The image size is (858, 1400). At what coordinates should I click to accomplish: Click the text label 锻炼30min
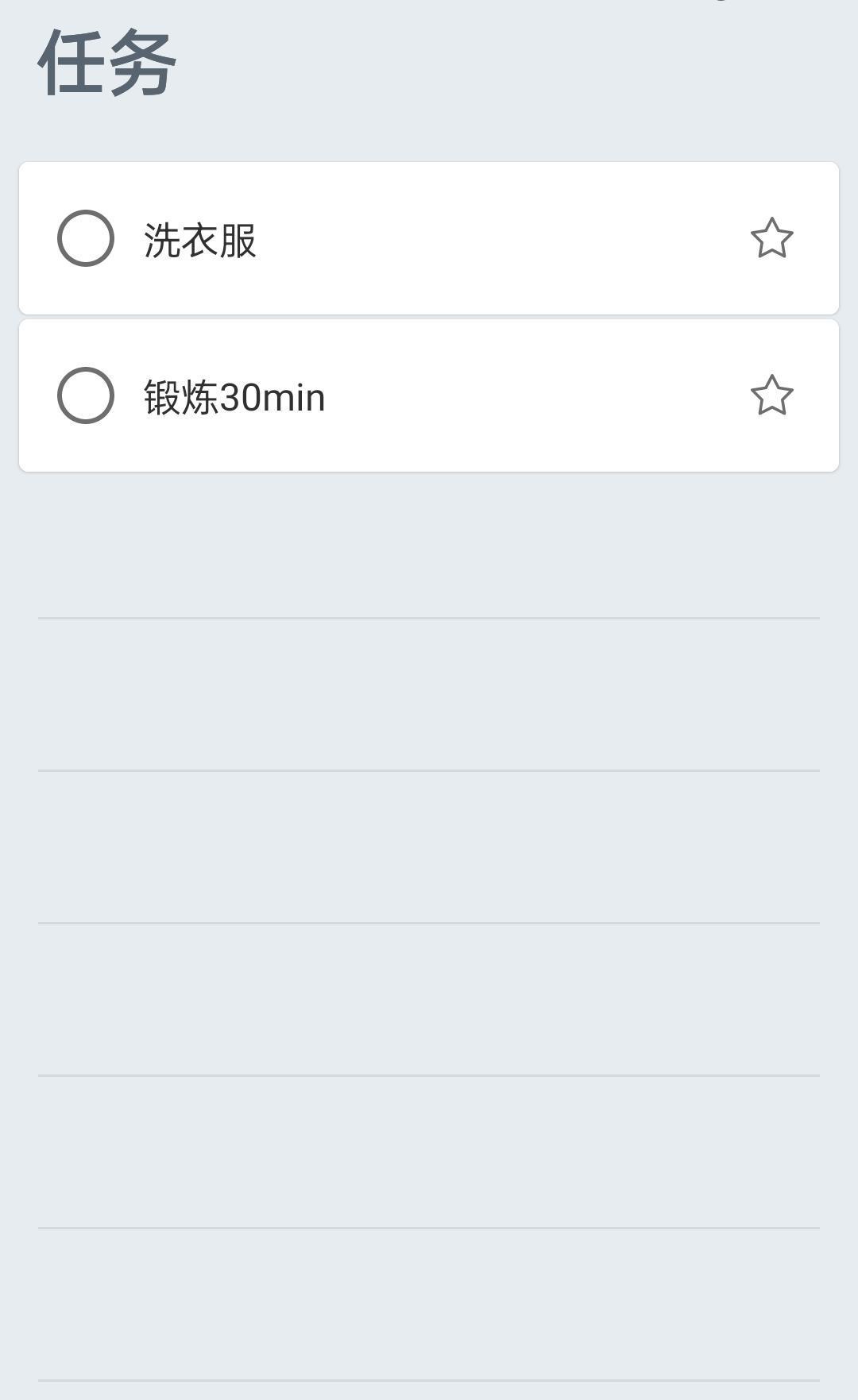[233, 397]
